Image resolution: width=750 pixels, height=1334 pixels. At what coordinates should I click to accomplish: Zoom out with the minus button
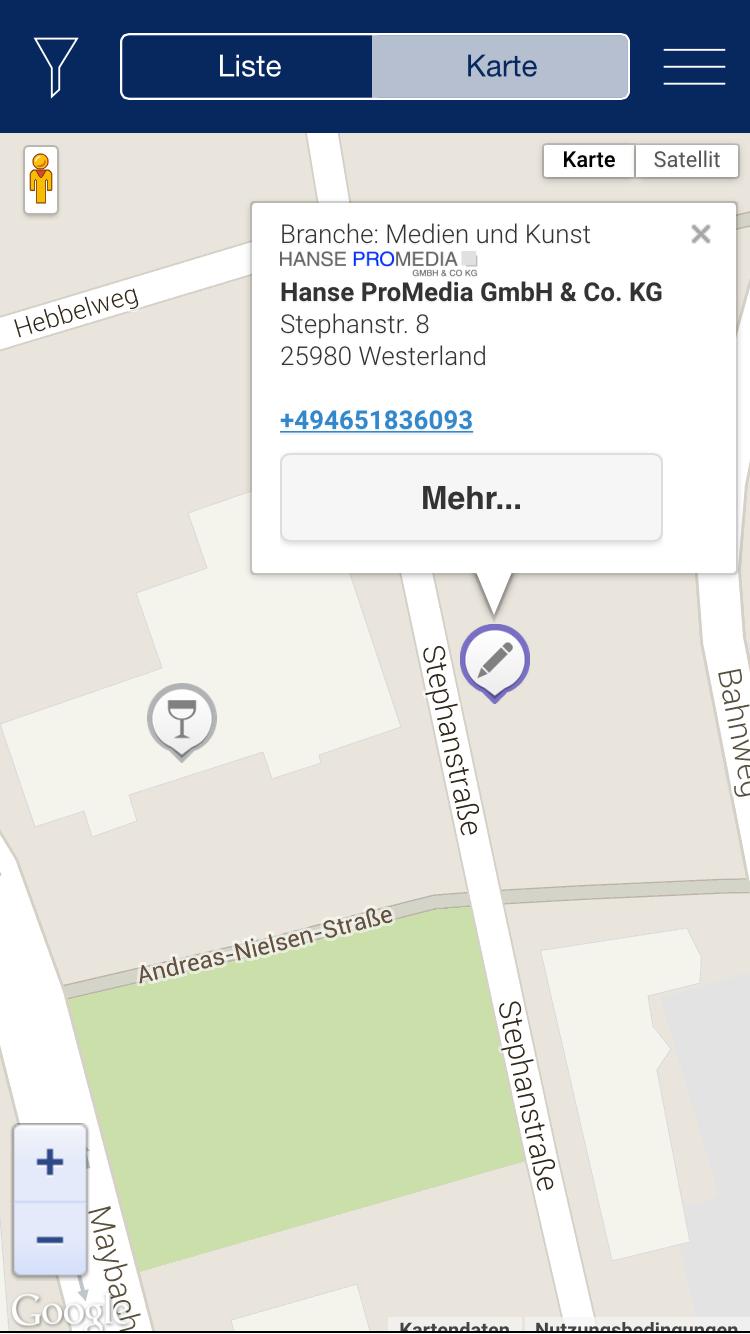(x=50, y=1240)
